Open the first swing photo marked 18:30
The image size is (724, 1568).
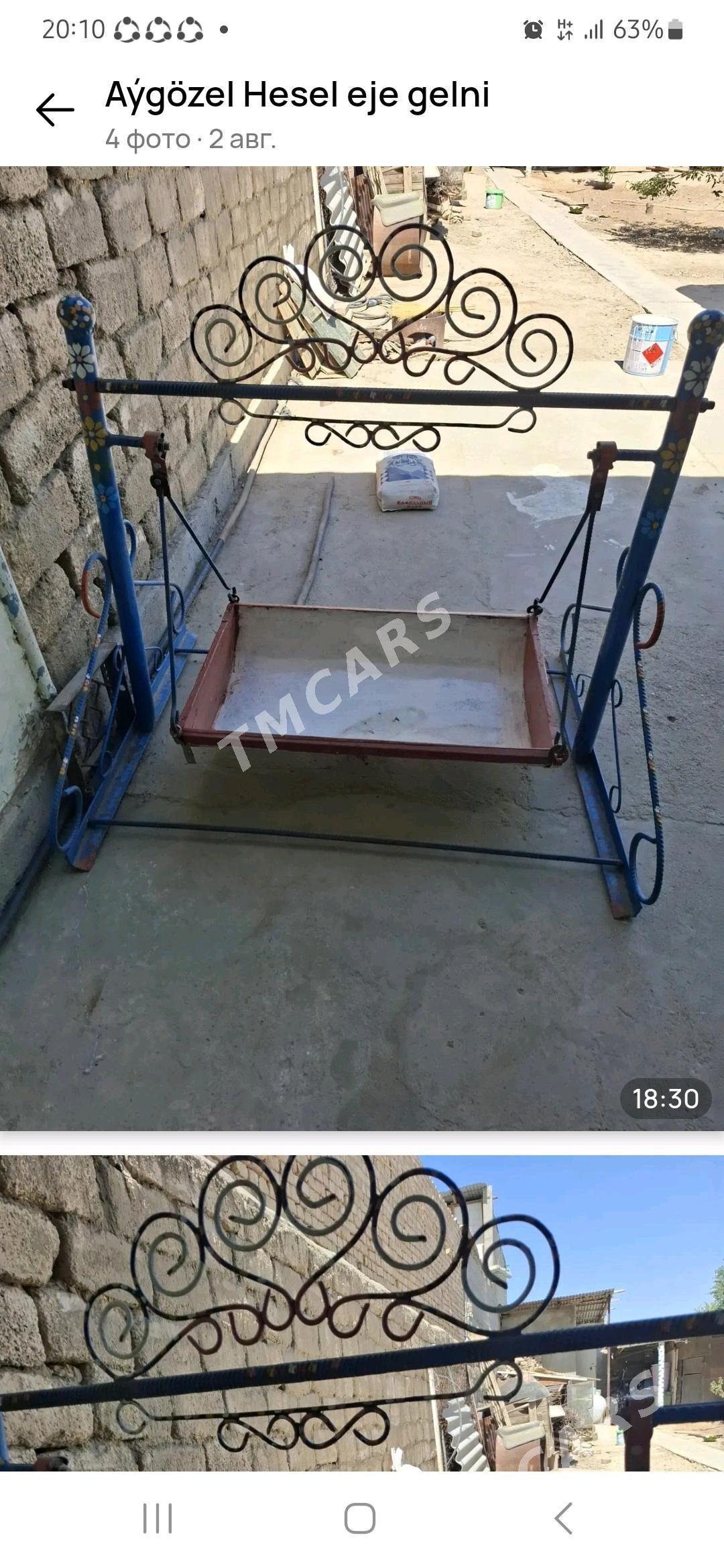coord(362,649)
